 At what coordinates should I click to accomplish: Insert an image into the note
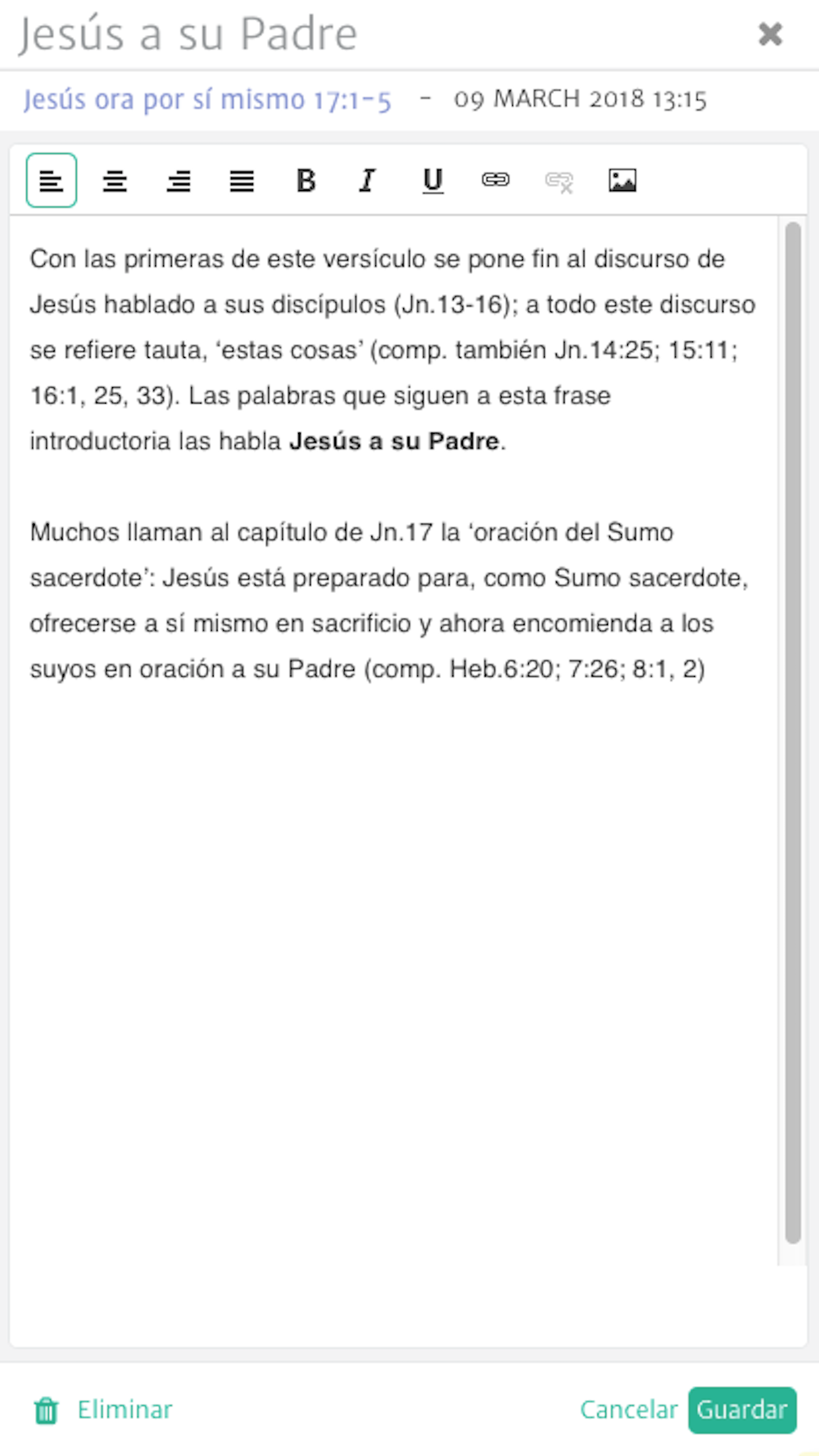(x=622, y=180)
